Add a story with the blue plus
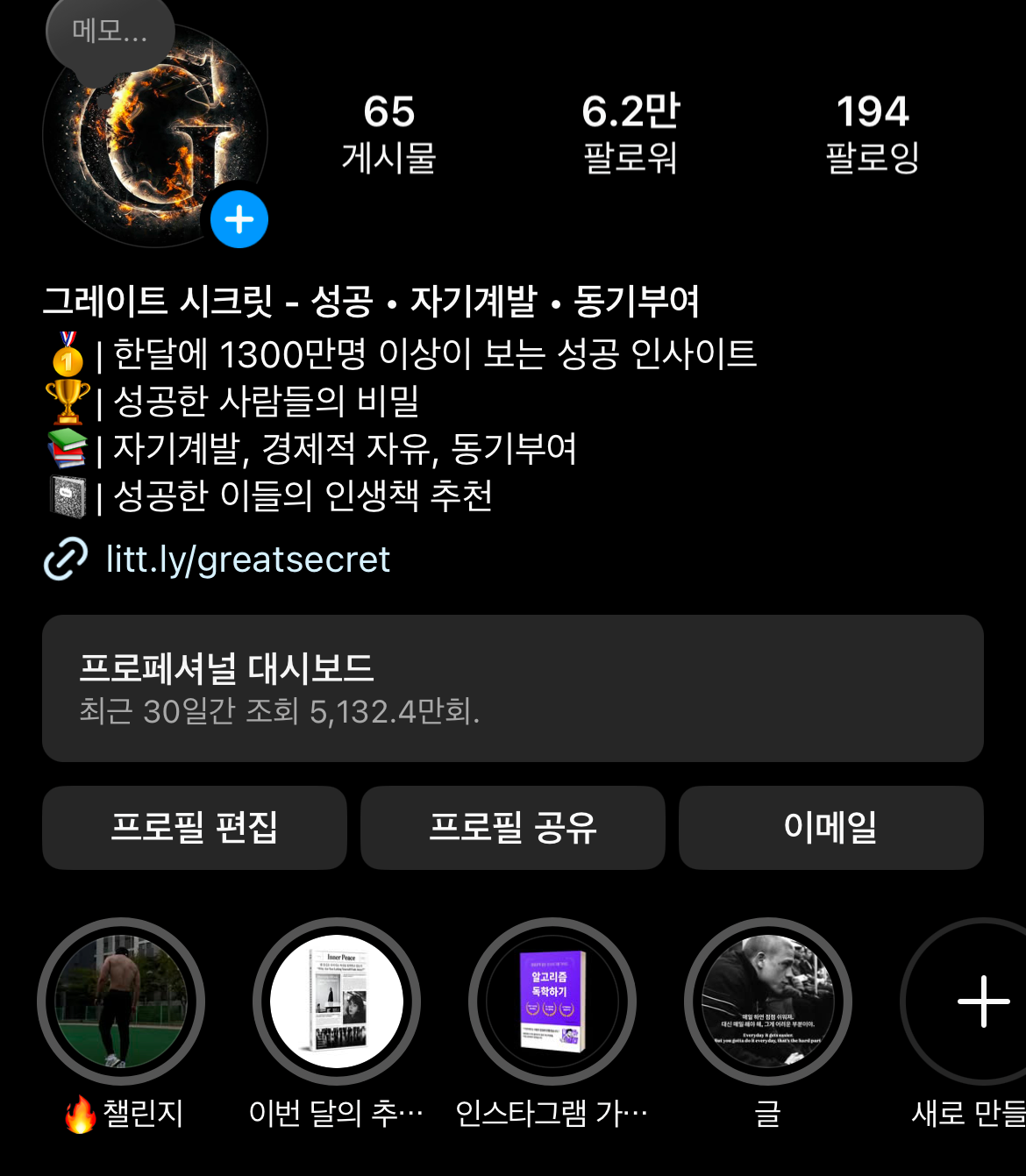This screenshot has height=1176, width=1026. (x=239, y=219)
